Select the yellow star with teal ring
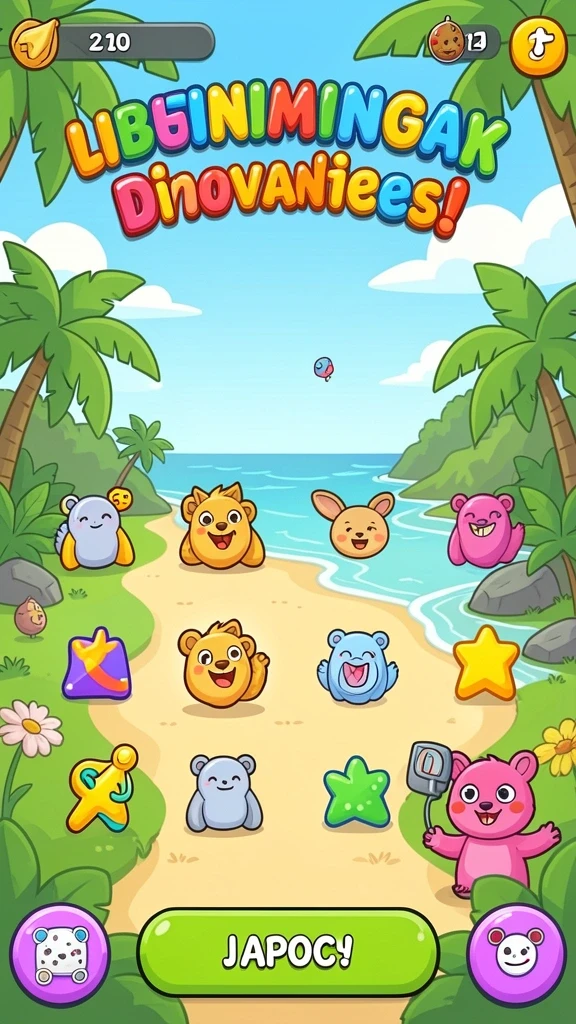 tap(103, 788)
